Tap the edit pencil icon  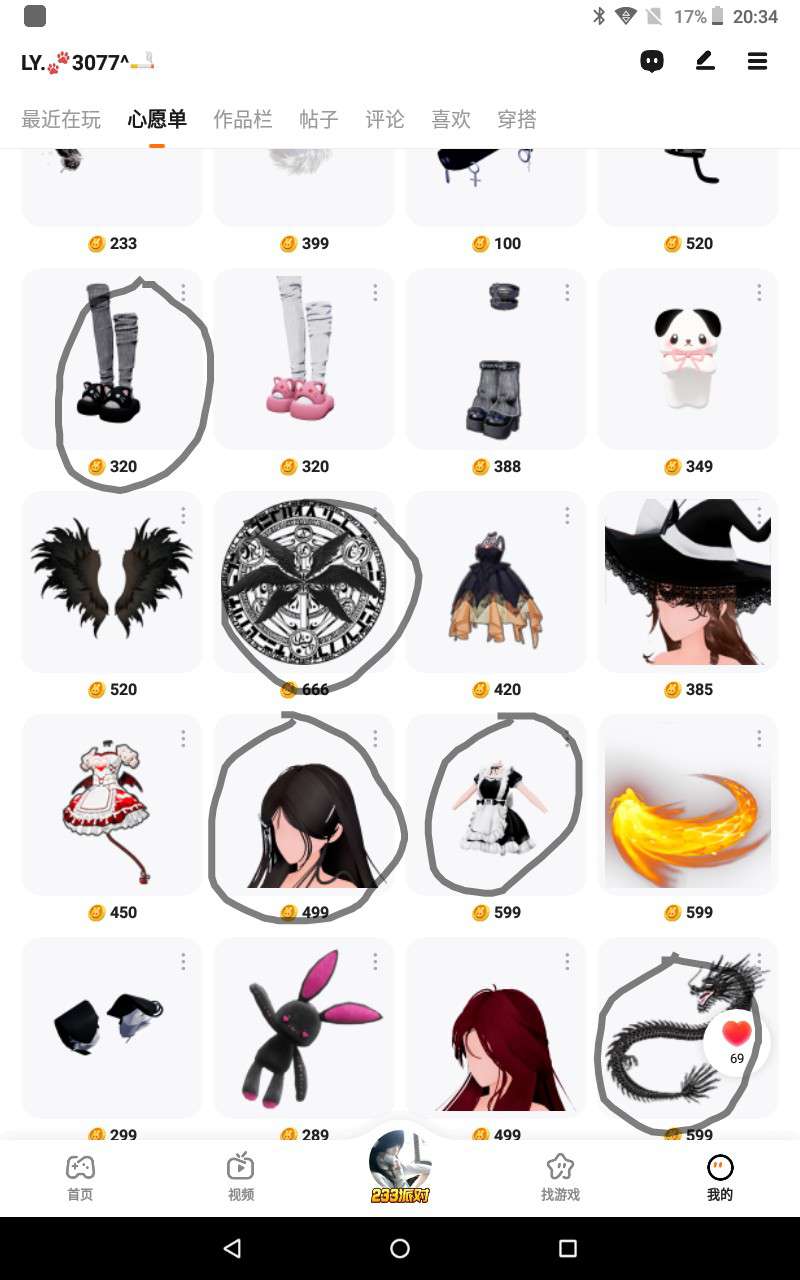click(x=705, y=62)
